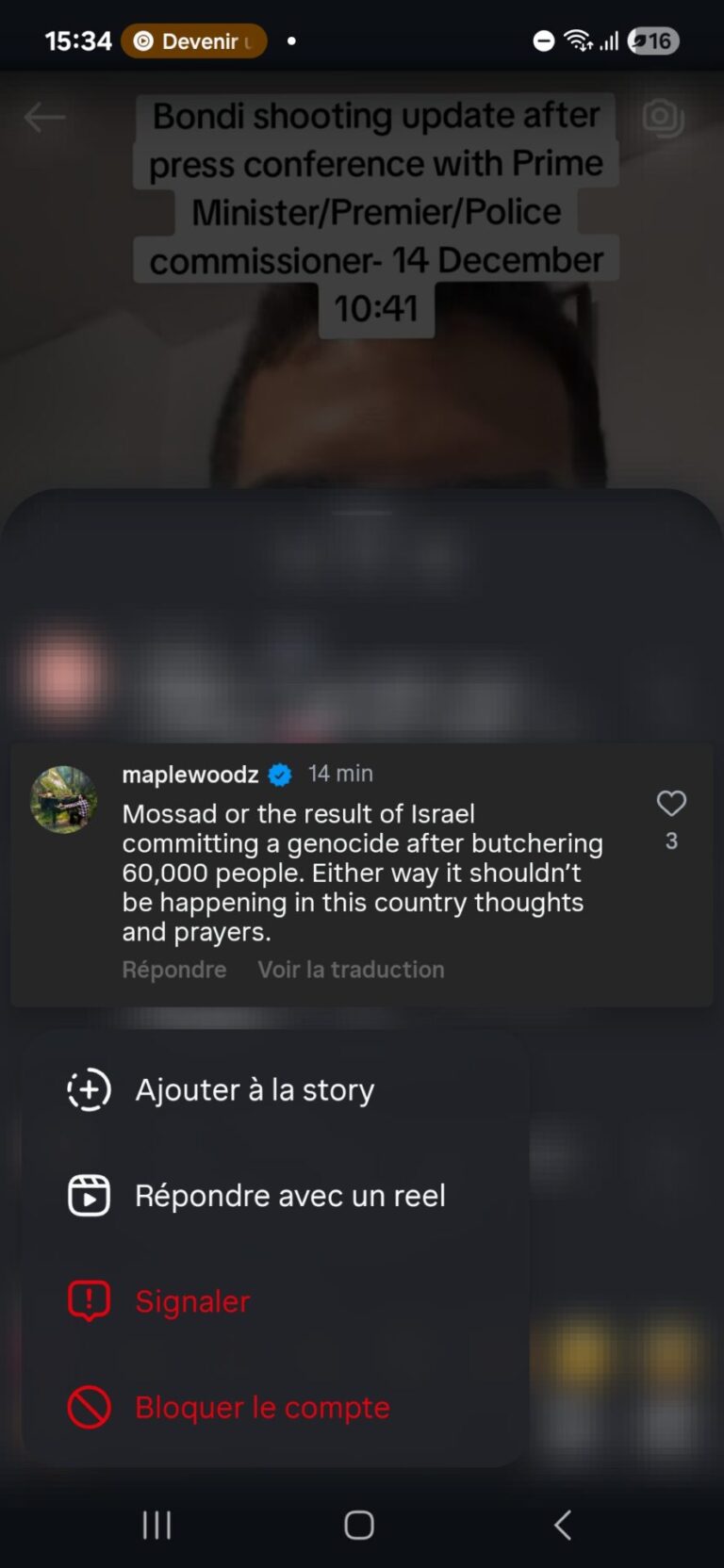Viewport: 724px width, 1568px height.
Task: Tap Répondre under maplewoodz's comment
Action: 173,970
